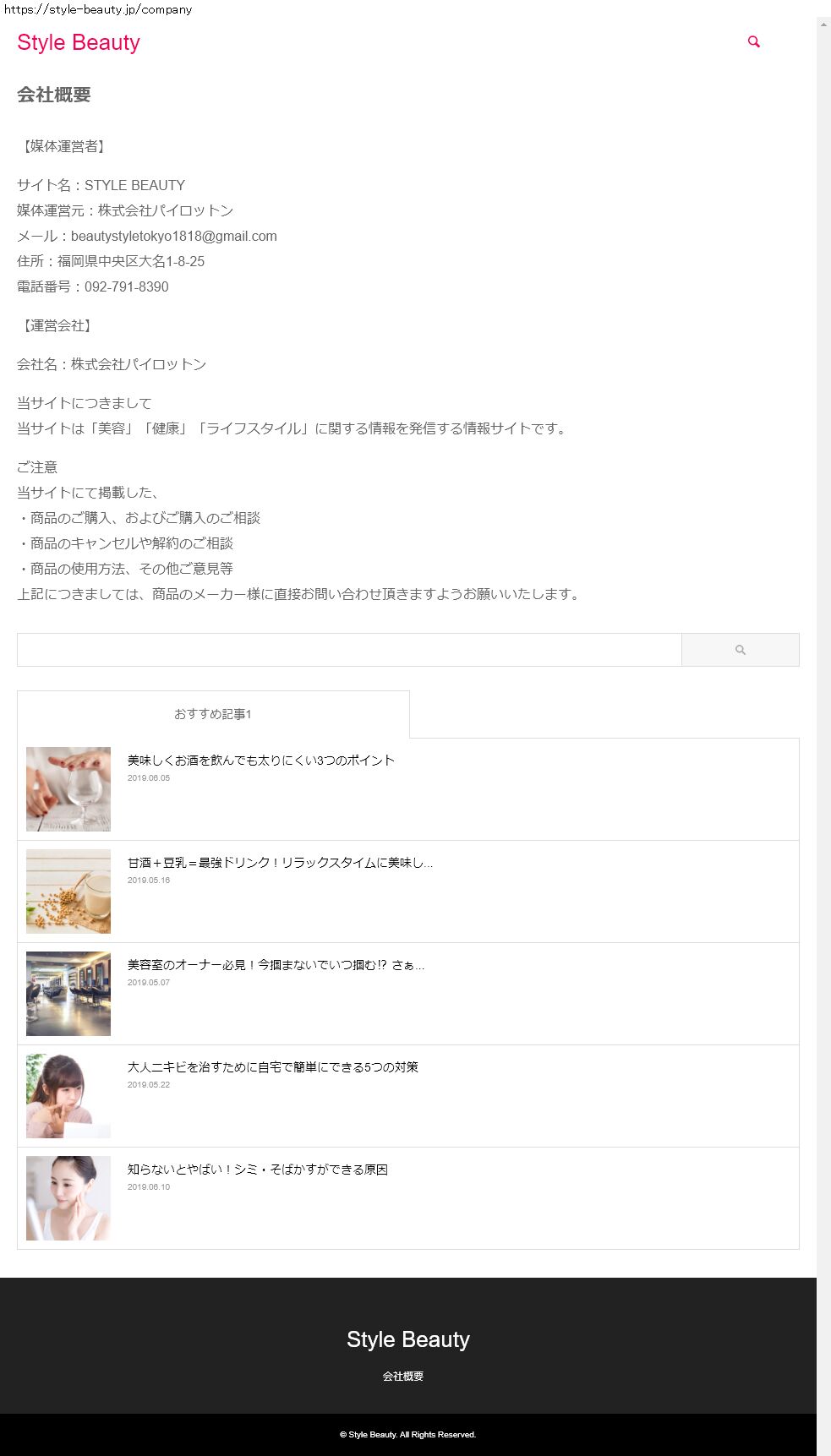The height and width of the screenshot is (1456, 831).
Task: Open the 甘酒＋豆乳＝最強ドリンク article
Action: point(279,863)
